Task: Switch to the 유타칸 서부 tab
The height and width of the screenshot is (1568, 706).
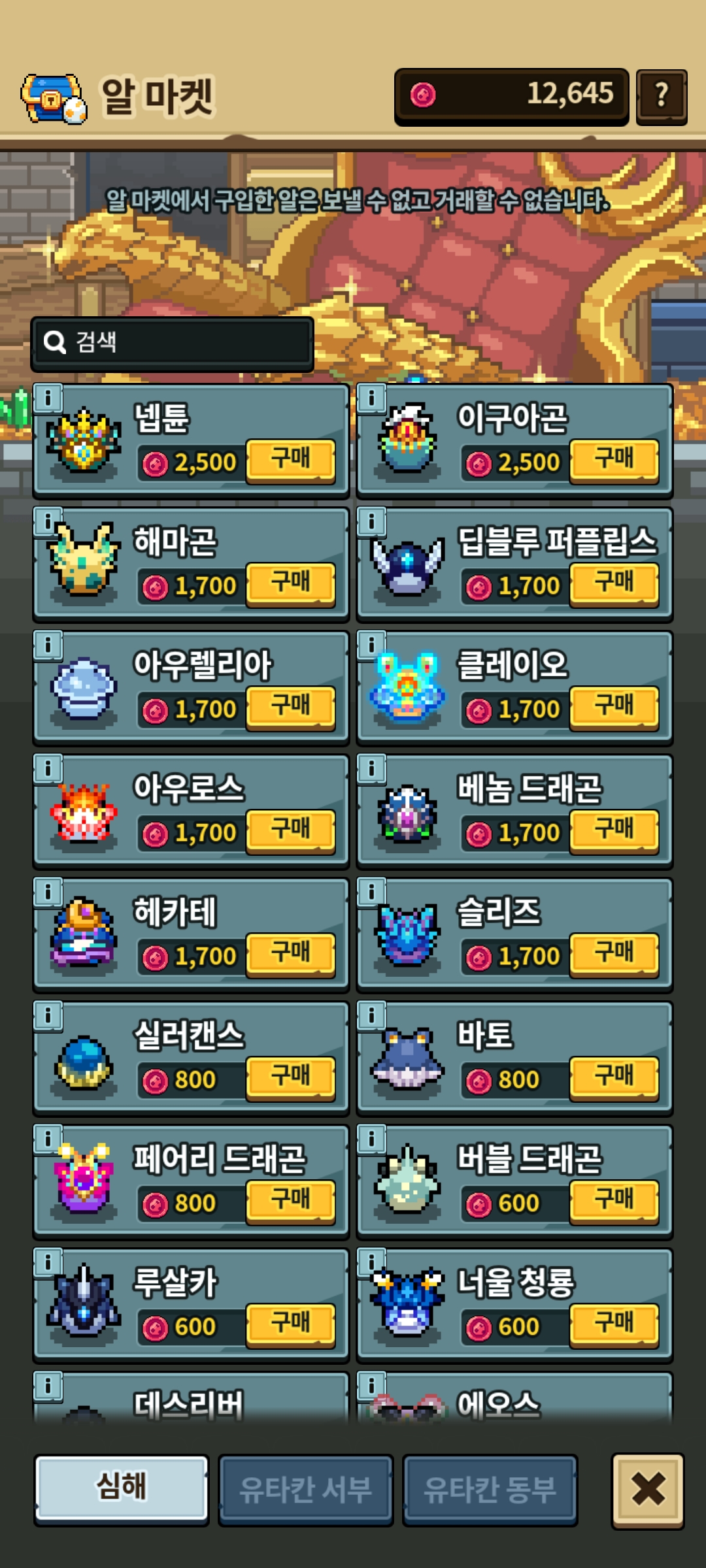Action: coord(305,1490)
